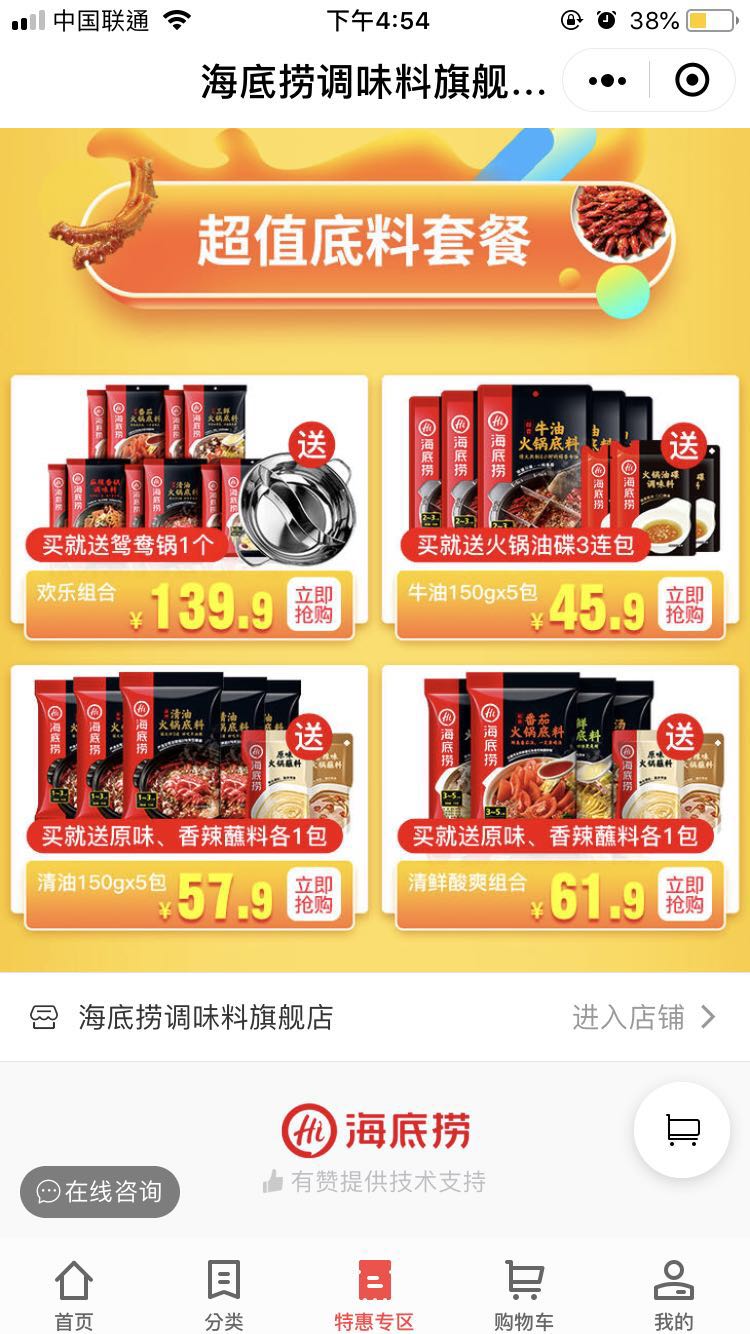750x1334 pixels.
Task: Tap 立即抢购 for 清鲜酸爽组合
Action: [x=685, y=895]
